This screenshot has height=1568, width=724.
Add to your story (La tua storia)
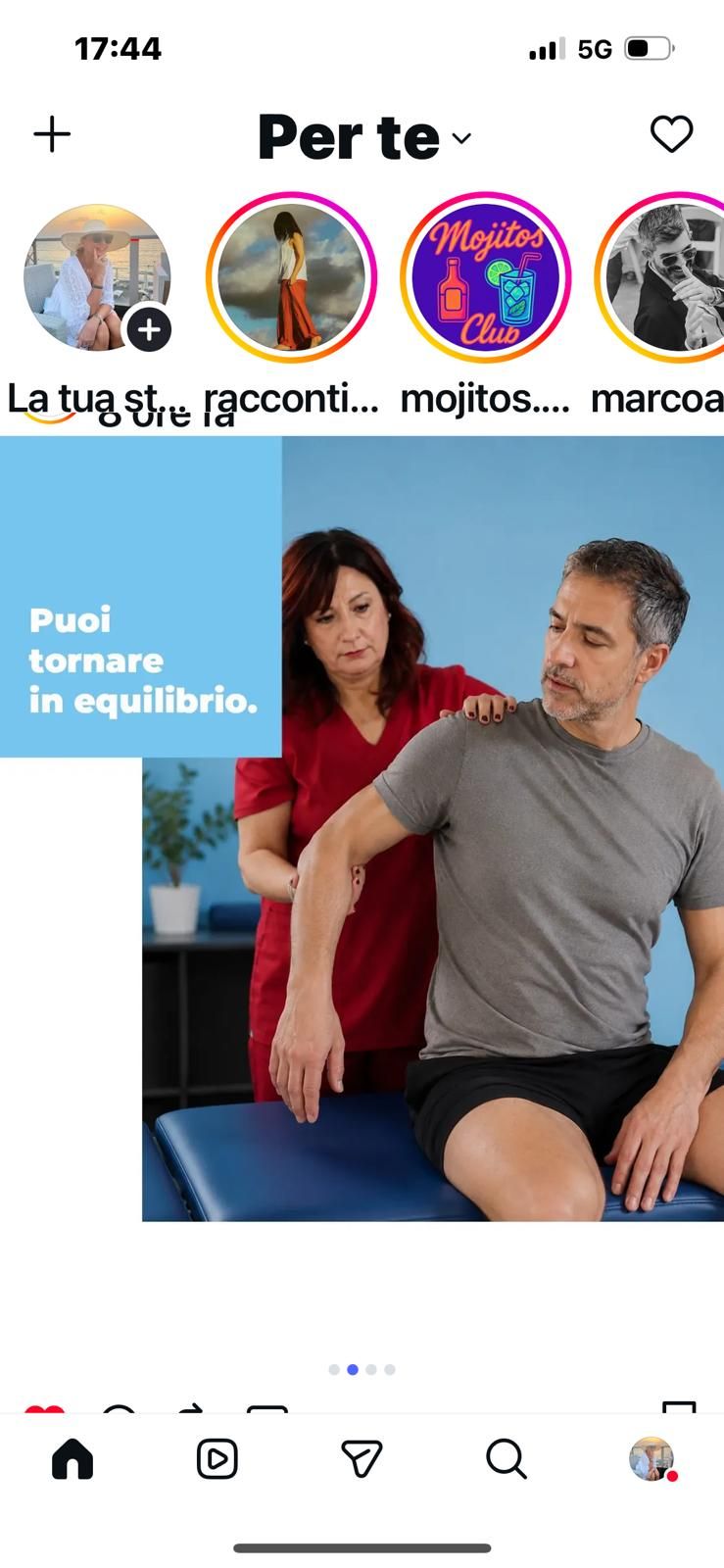click(97, 278)
